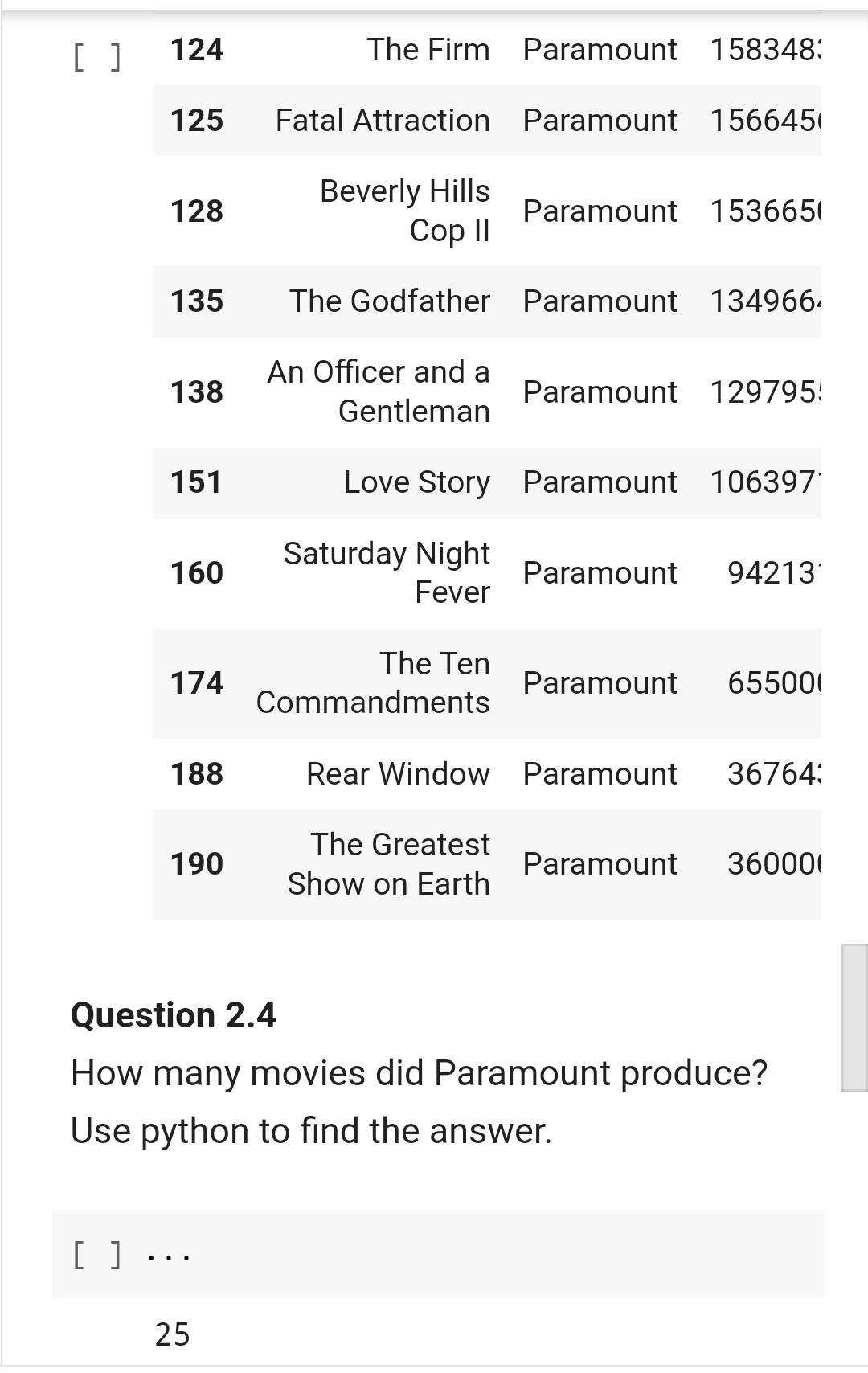Run the collapsed code cell under Question 2.4
The image size is (868, 1373).
tap(97, 1254)
